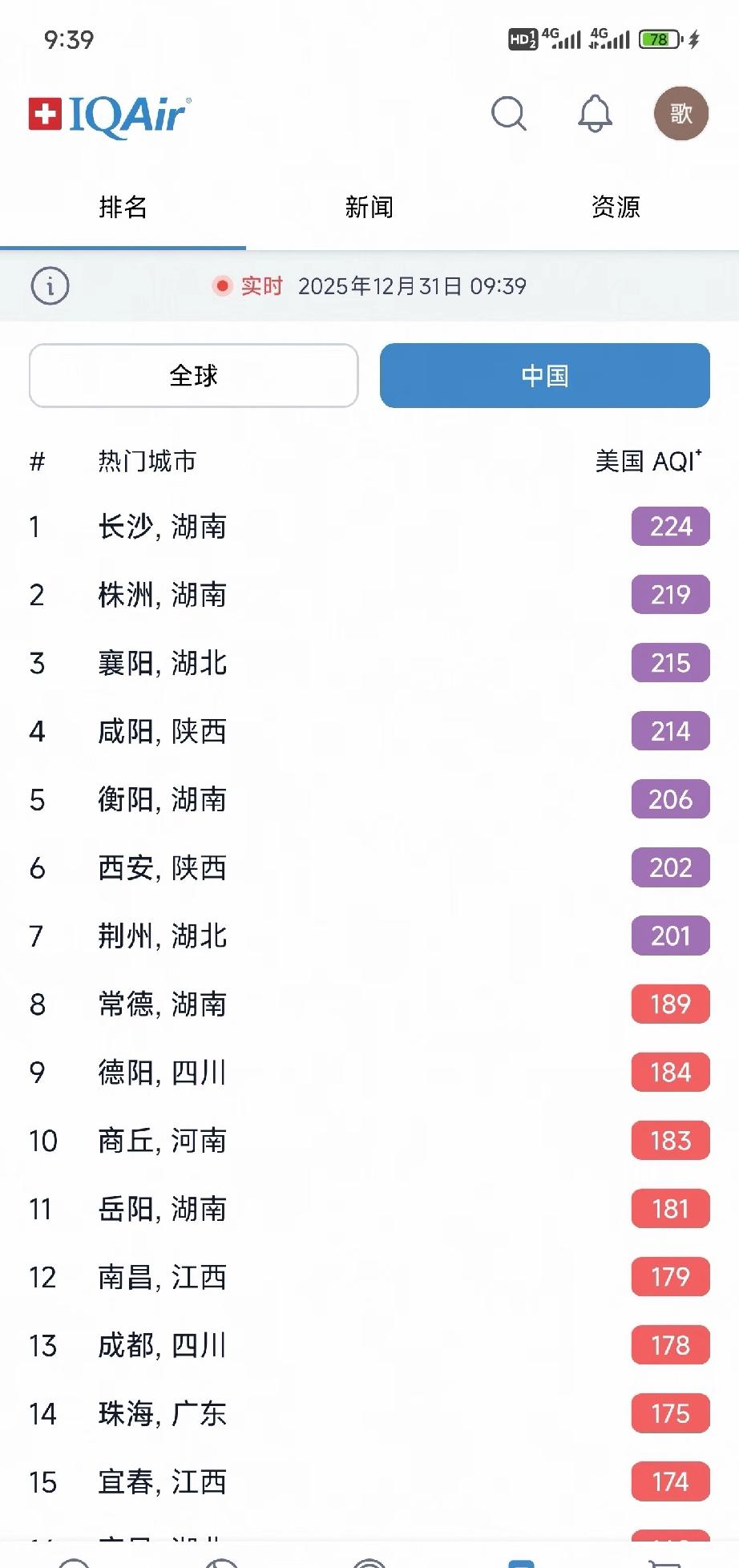This screenshot has height=1568, width=739.
Task: Switch to the 全球 ranking view
Action: pos(193,375)
